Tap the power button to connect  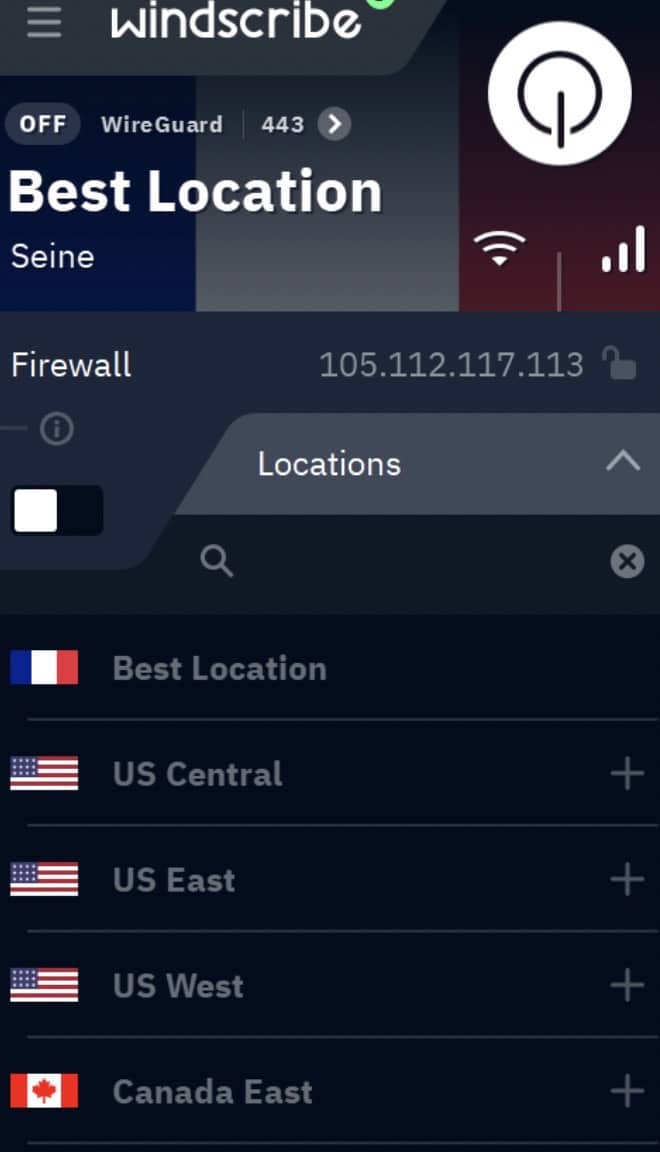560,93
